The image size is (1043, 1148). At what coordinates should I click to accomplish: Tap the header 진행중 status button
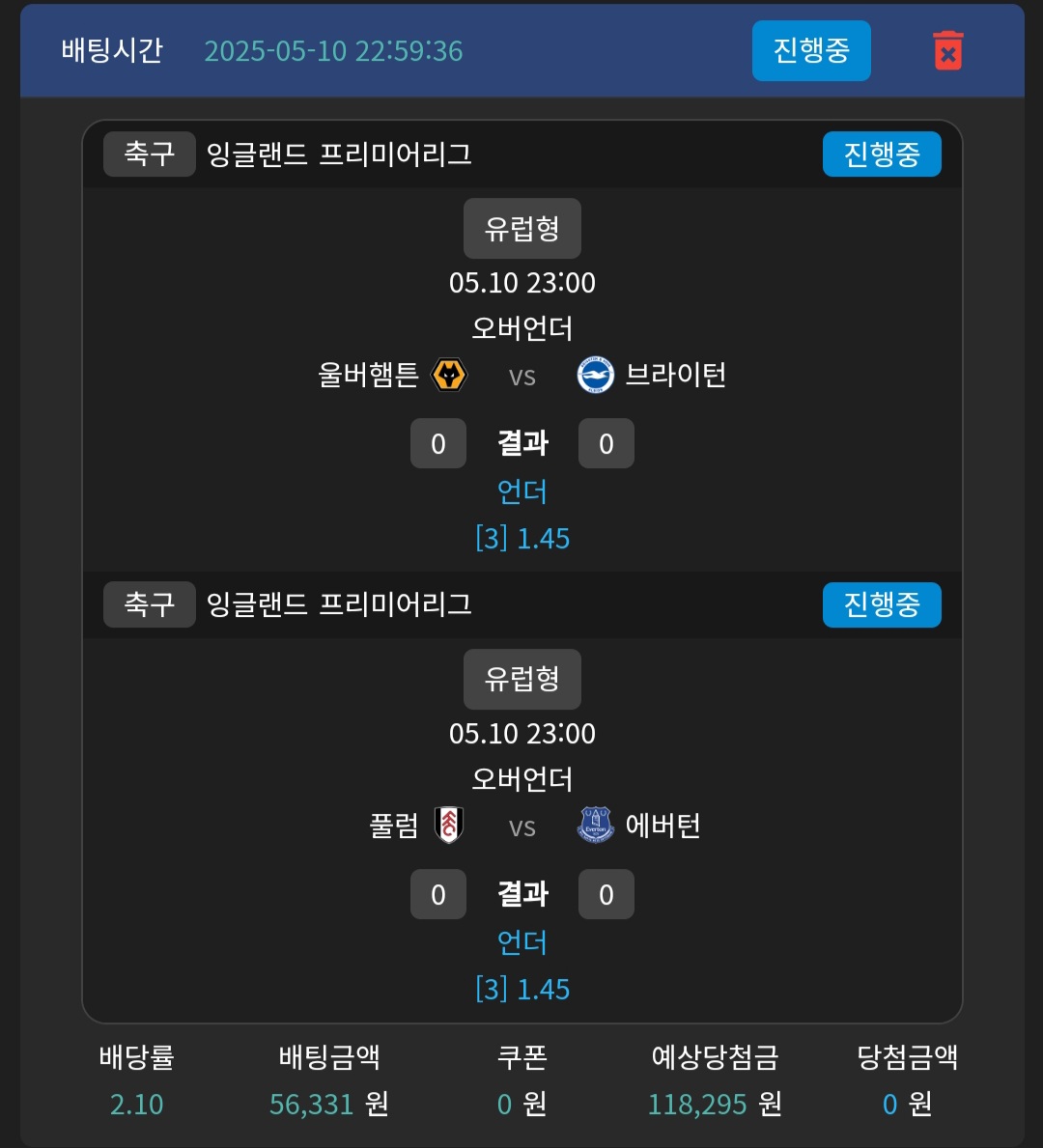pos(811,50)
